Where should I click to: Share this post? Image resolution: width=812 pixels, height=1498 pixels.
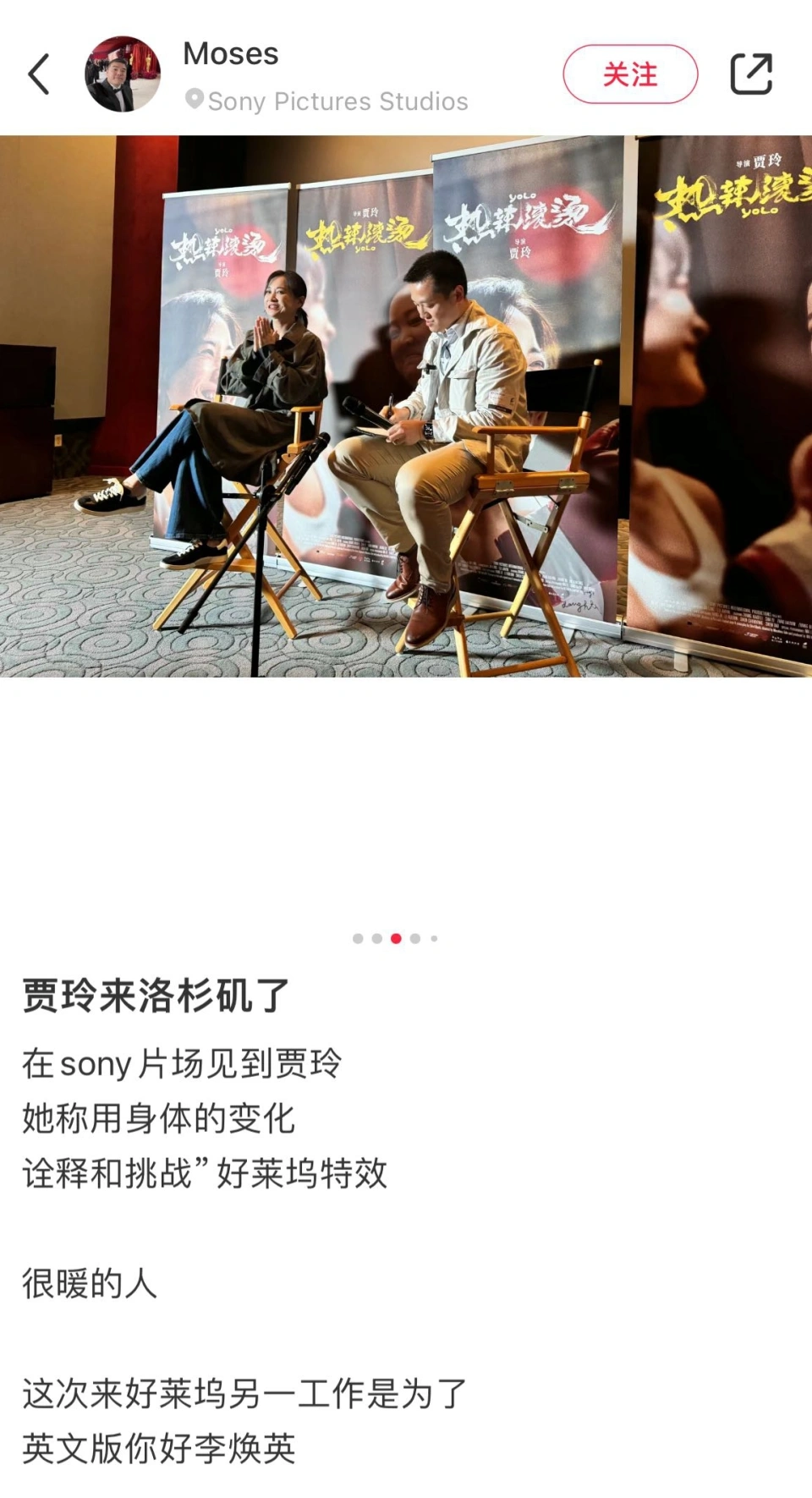pyautogui.click(x=751, y=74)
